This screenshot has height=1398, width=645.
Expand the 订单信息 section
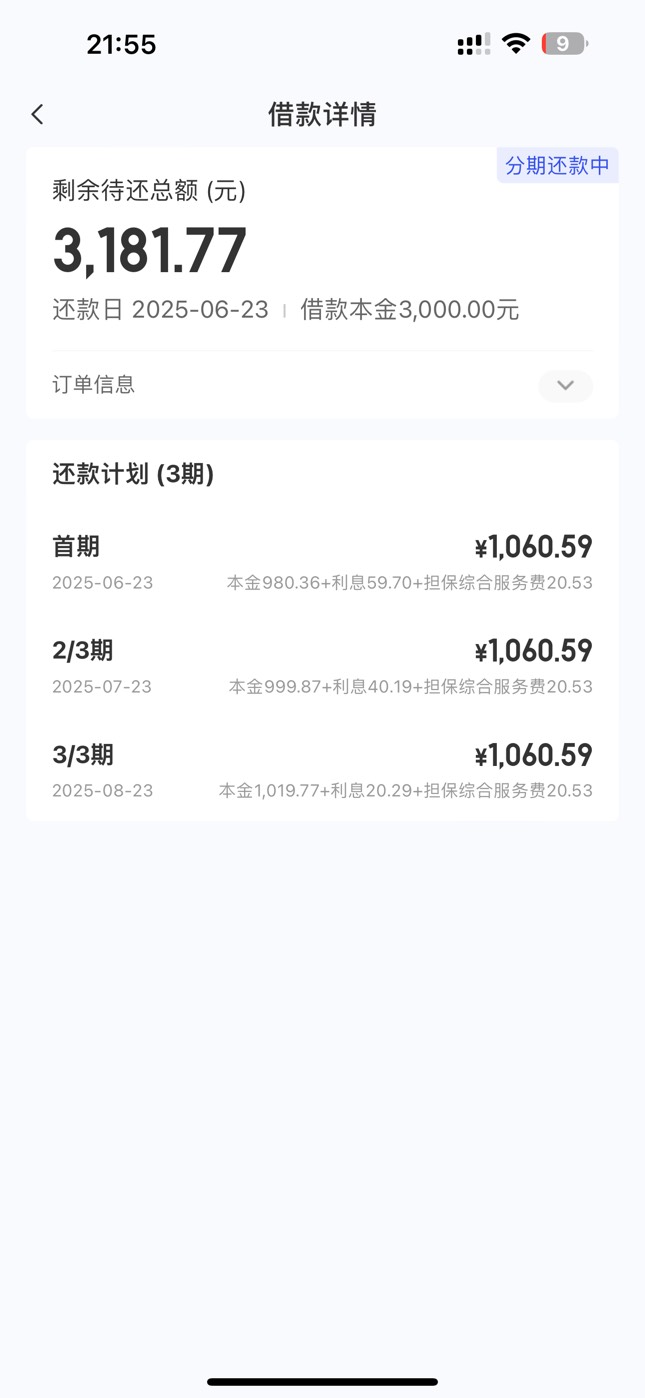coord(565,385)
